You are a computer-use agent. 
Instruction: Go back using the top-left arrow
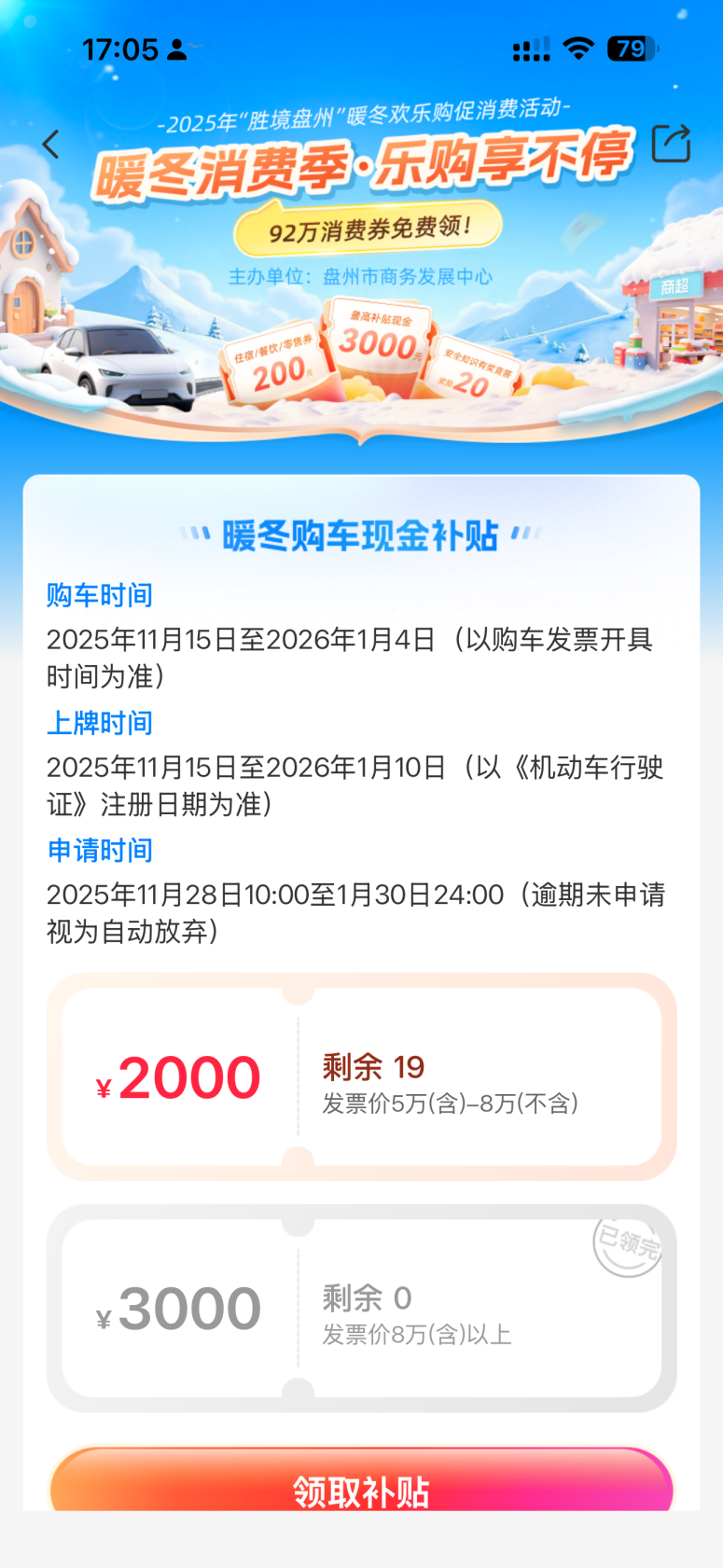tap(51, 145)
